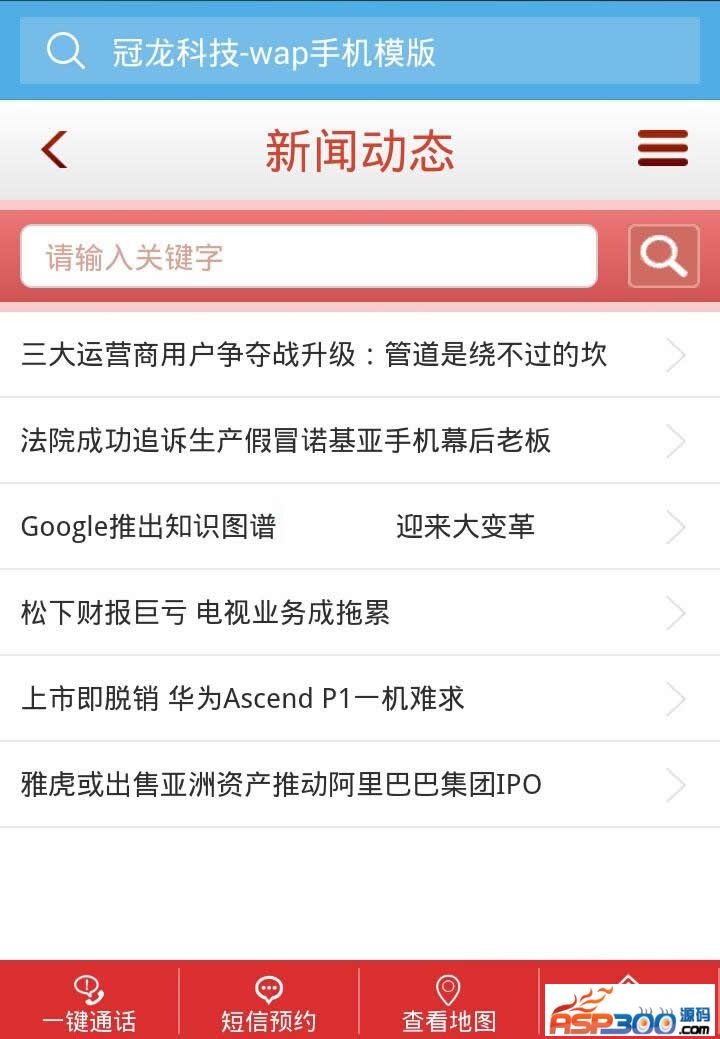The image size is (720, 1039).
Task: Select 一键通话 in the bottom bar
Action: (x=89, y=1004)
